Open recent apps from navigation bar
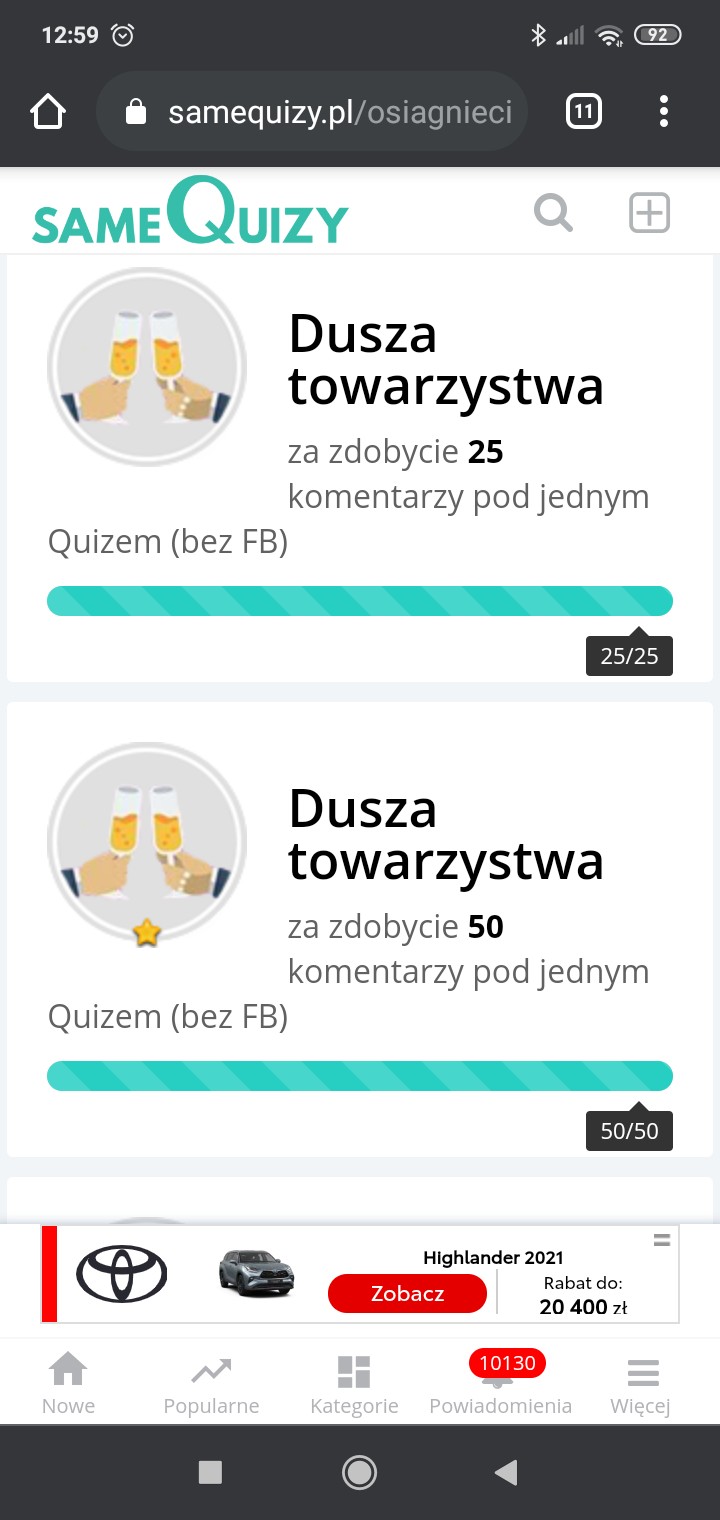The image size is (720, 1520). click(210, 1471)
